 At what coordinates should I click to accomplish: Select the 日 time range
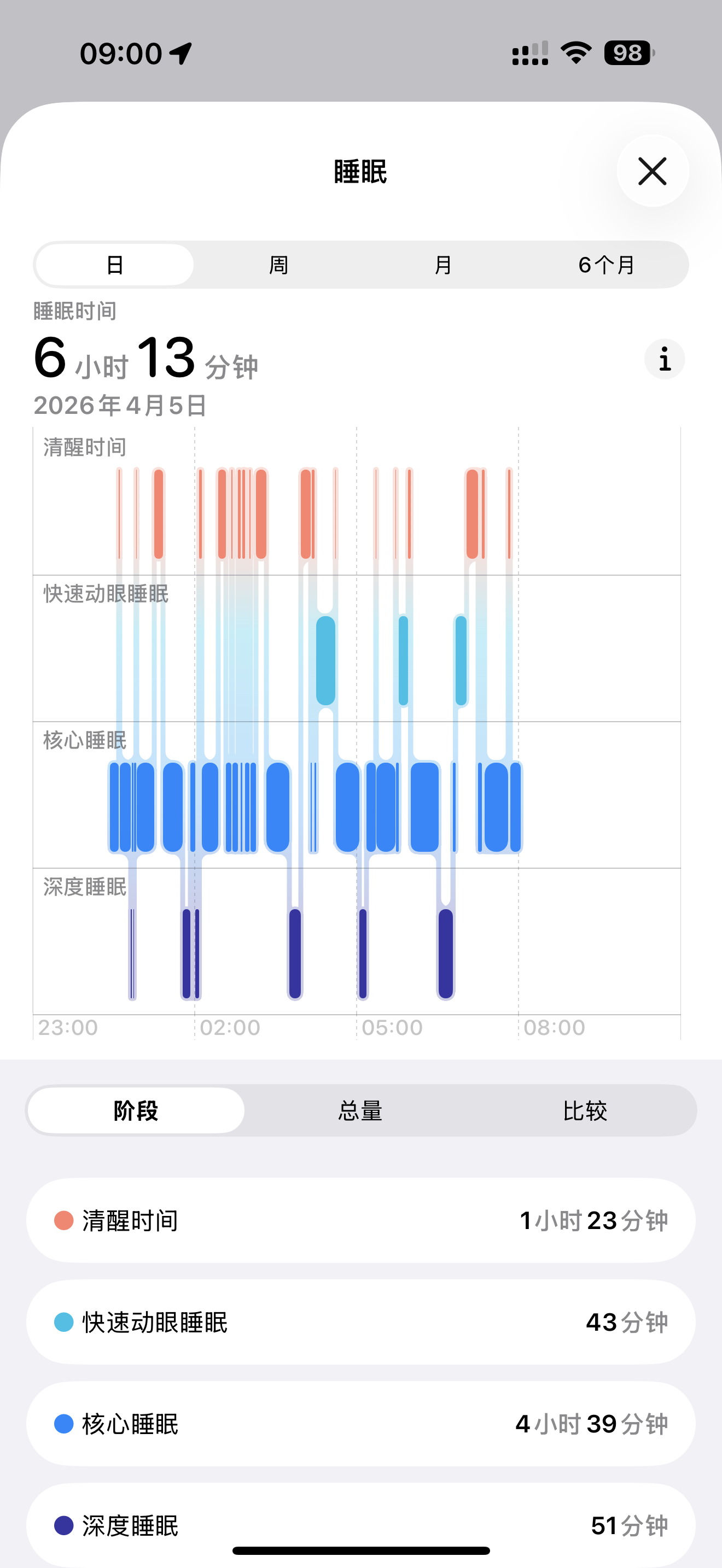(115, 265)
